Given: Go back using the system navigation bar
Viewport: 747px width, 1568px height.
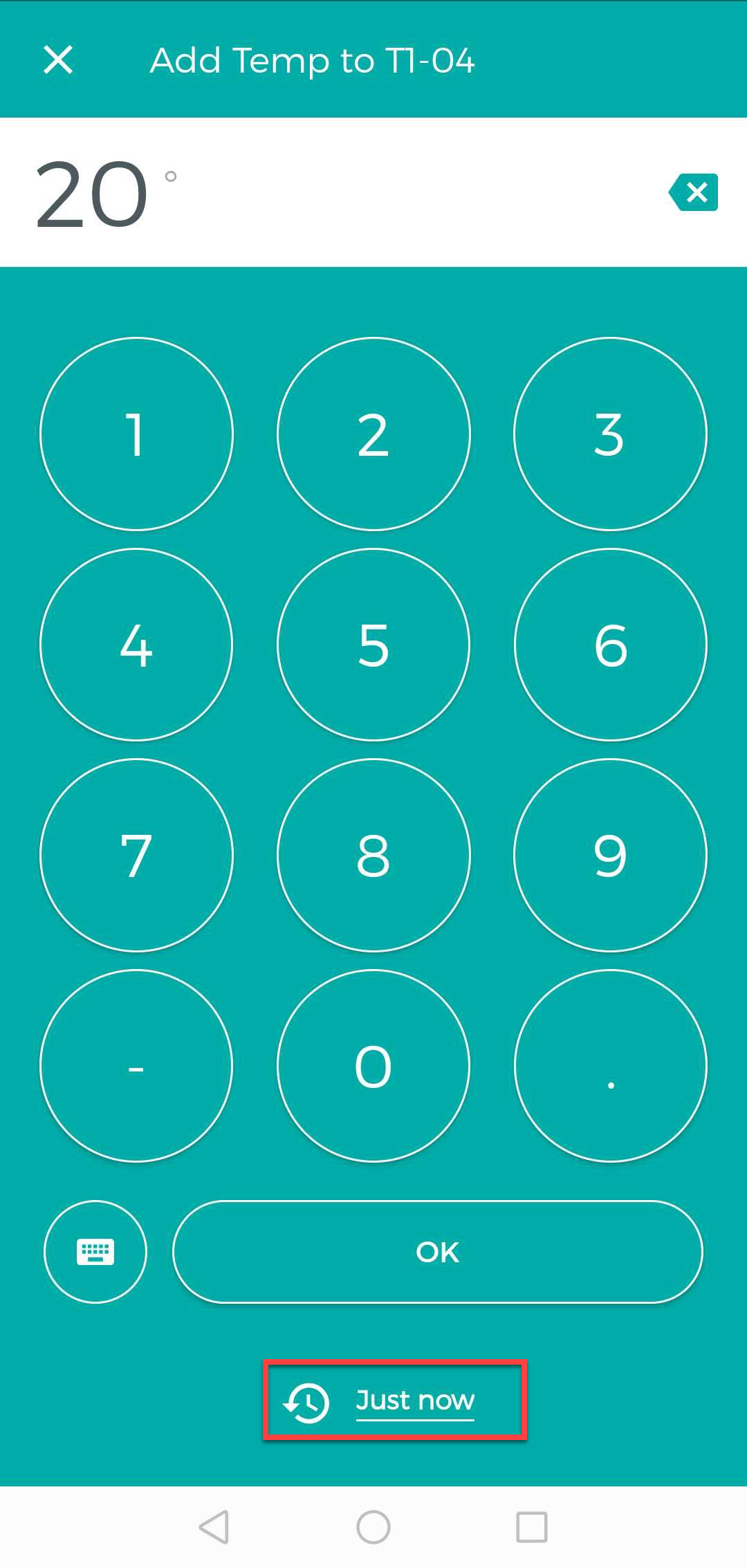Looking at the screenshot, I should pyautogui.click(x=214, y=1527).
